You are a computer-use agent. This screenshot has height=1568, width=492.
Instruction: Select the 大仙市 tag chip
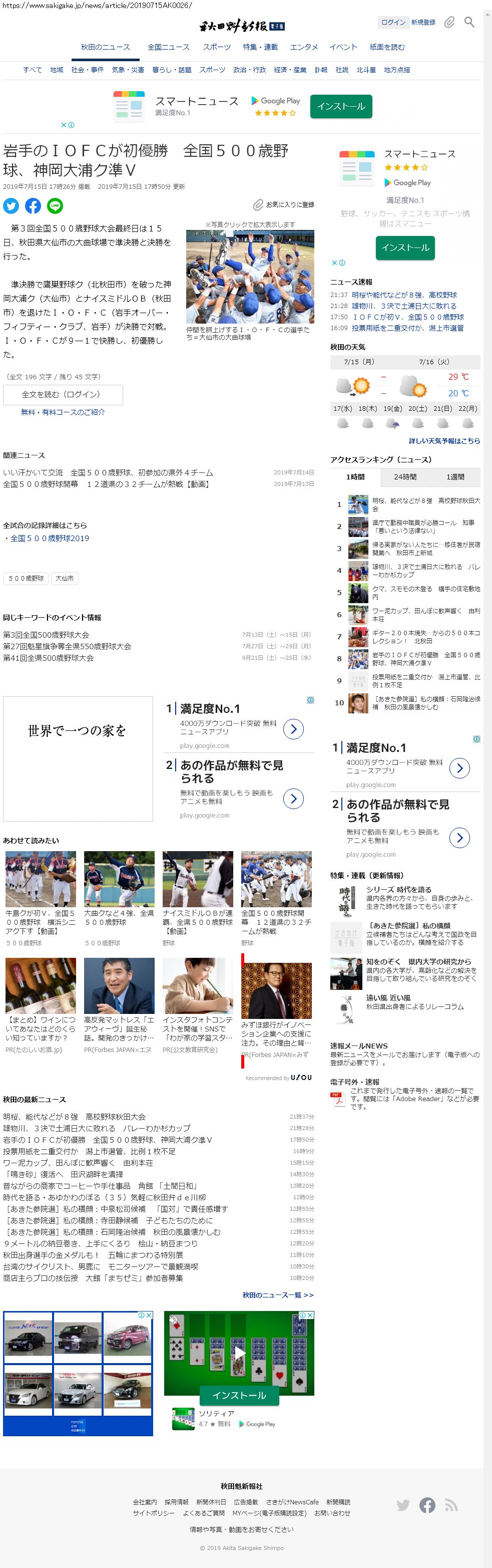(65, 578)
